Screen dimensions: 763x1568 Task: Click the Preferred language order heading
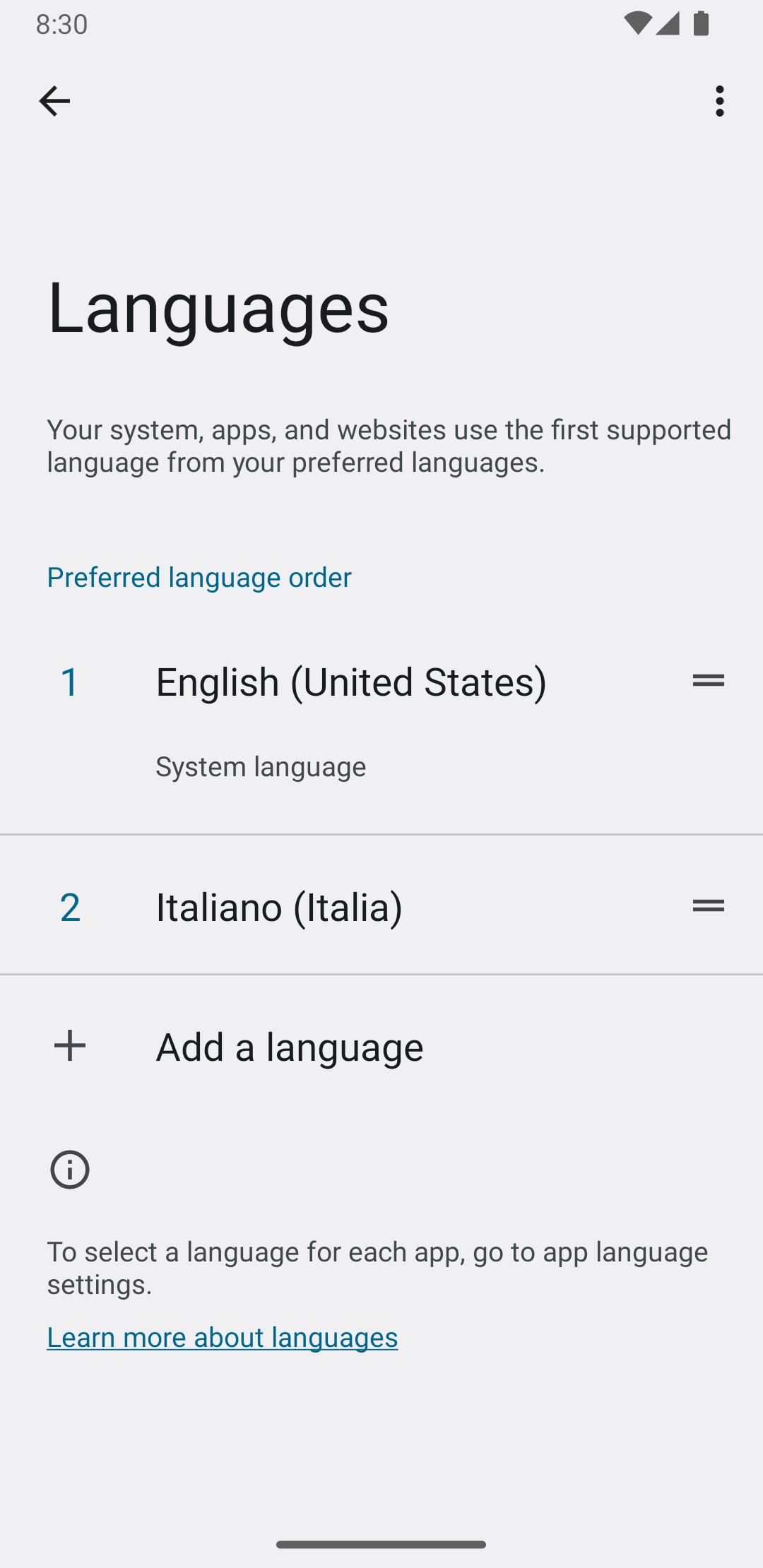coord(199,577)
